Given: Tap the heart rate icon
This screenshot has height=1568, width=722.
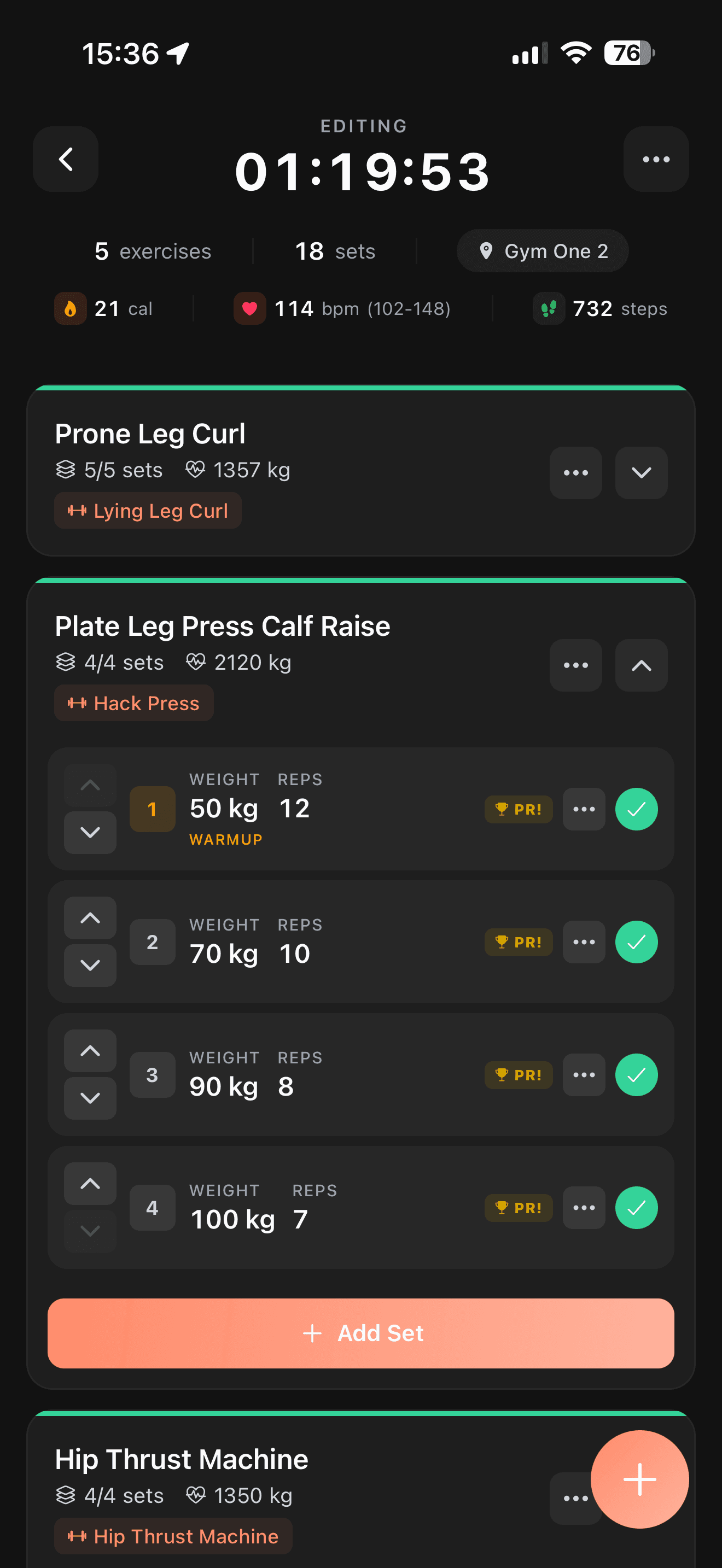Looking at the screenshot, I should coord(249,308).
